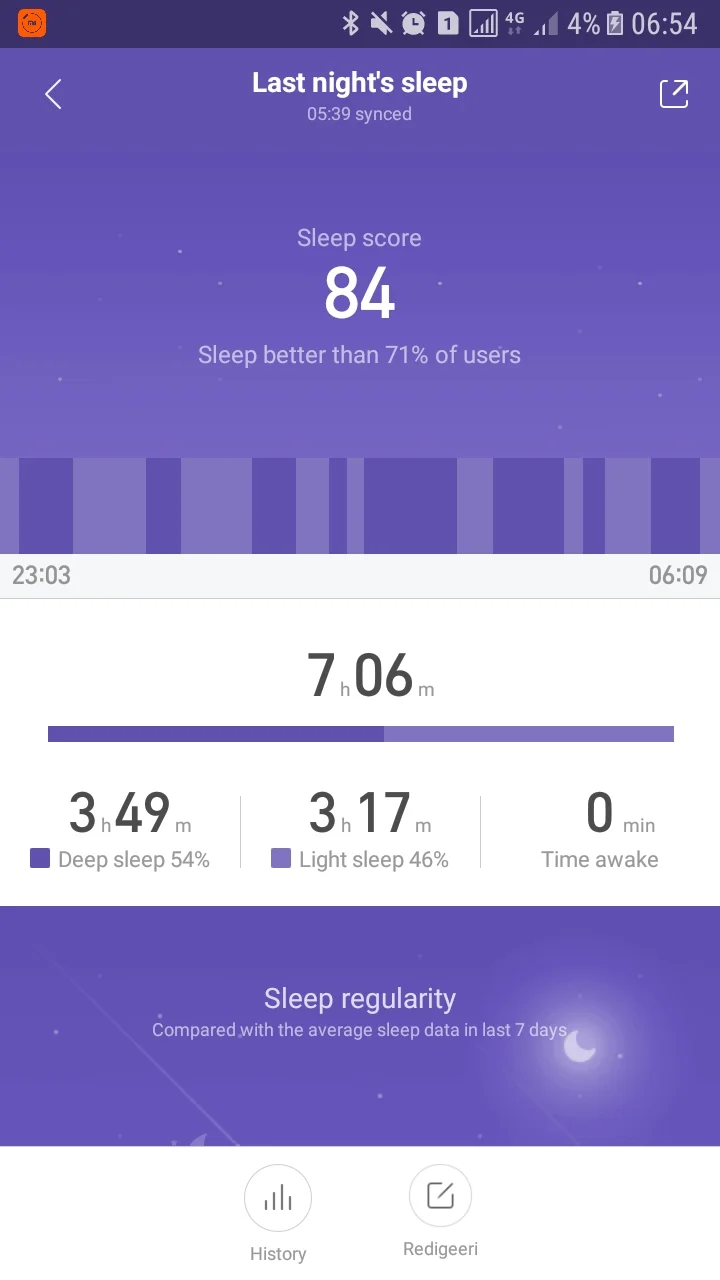Tap the Light sleep 46% legend marker
Image resolution: width=720 pixels, height=1280 pixels.
pos(281,859)
